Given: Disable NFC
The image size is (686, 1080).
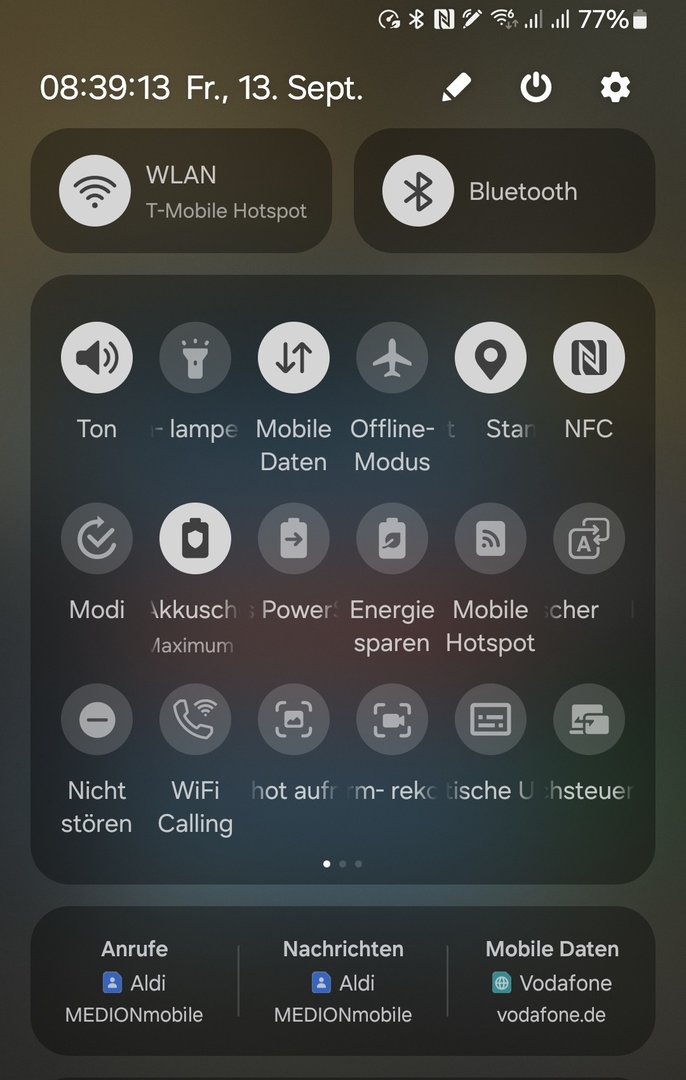Looking at the screenshot, I should click(589, 358).
